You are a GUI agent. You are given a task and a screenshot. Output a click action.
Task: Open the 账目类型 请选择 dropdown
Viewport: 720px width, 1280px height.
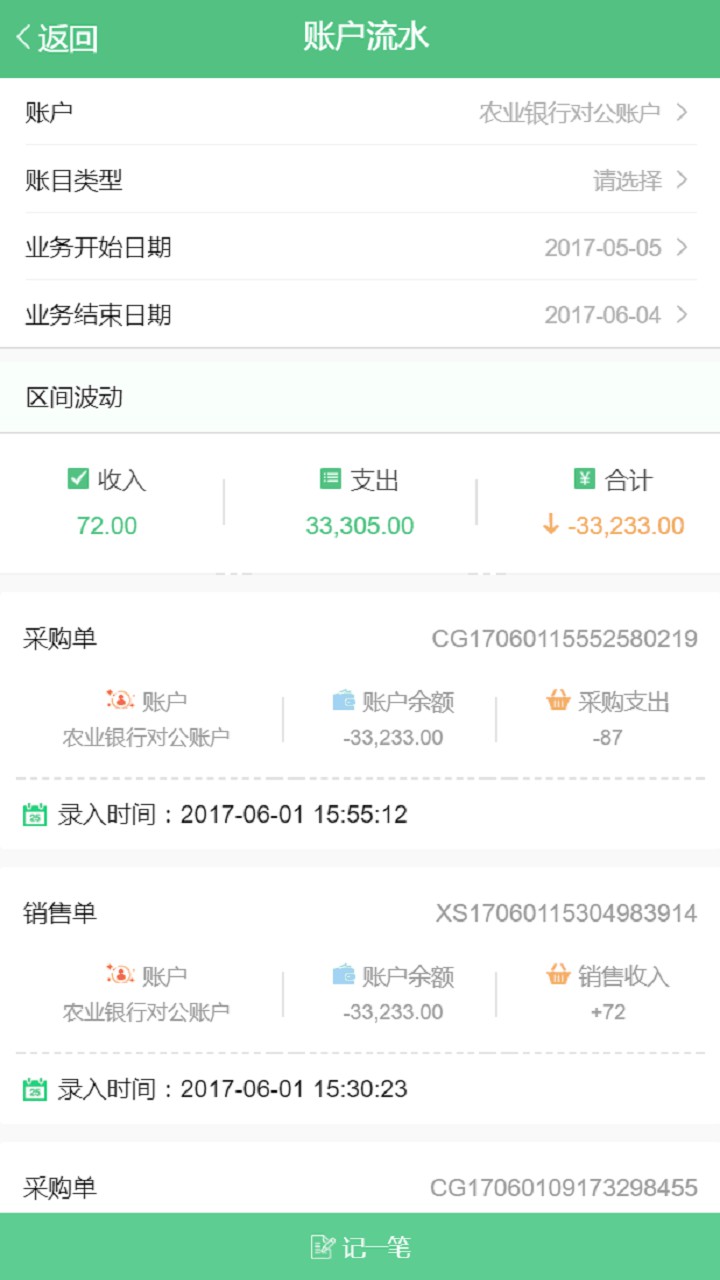360,181
